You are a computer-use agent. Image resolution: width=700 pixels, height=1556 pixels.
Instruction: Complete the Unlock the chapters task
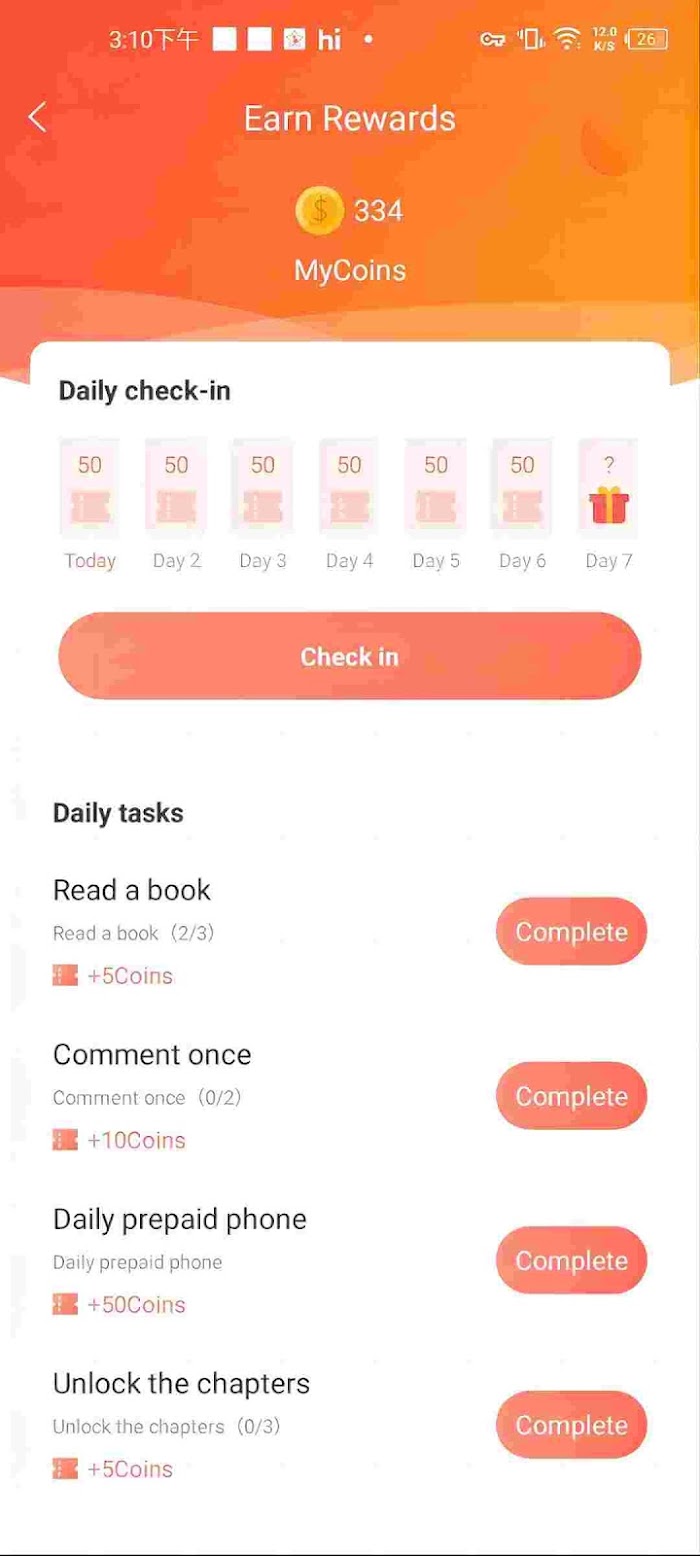(571, 1425)
